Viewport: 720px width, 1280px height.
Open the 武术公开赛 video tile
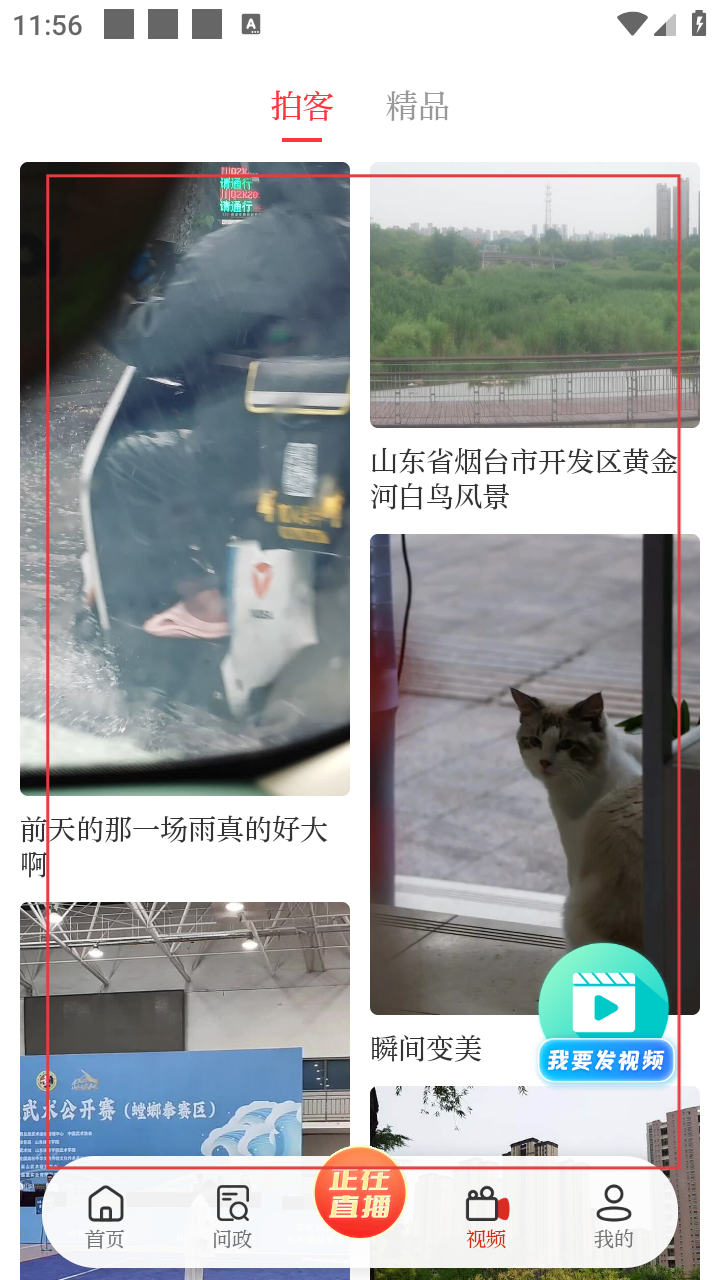[185, 1030]
